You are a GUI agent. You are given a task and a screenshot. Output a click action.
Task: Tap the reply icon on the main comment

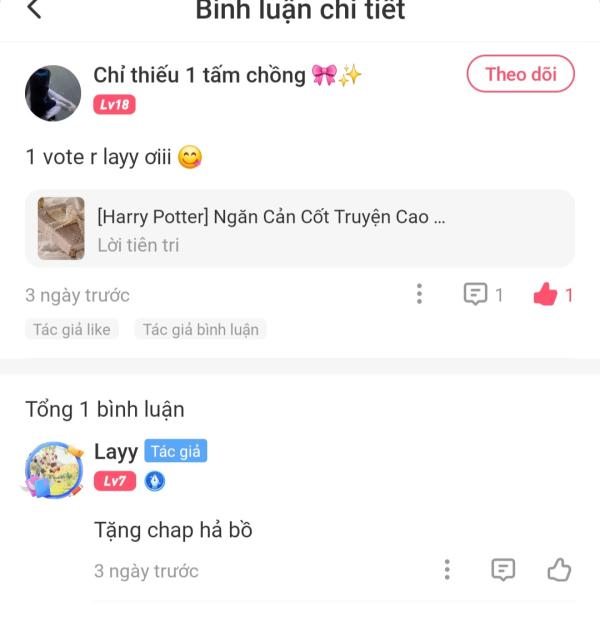tap(475, 294)
